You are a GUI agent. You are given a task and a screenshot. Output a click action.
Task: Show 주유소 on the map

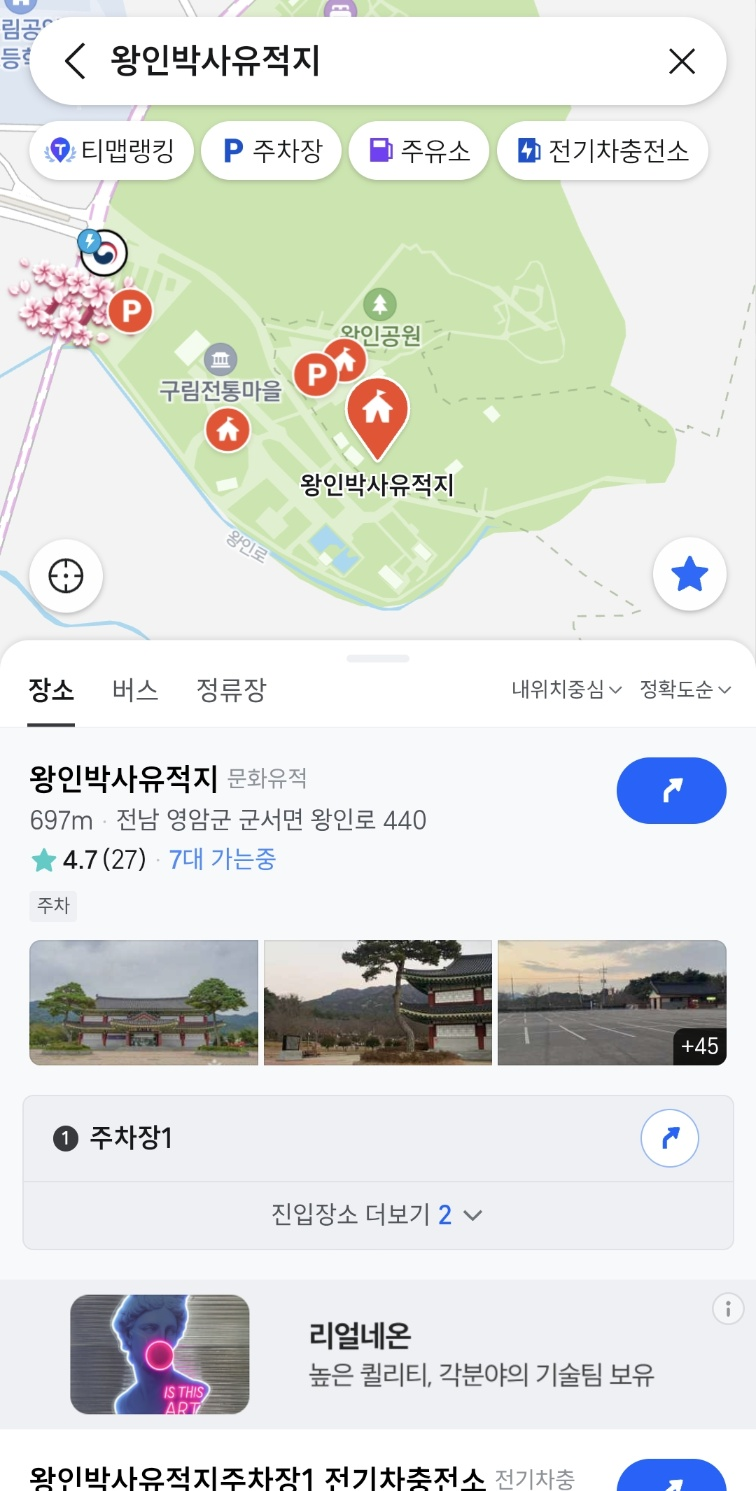(x=419, y=151)
